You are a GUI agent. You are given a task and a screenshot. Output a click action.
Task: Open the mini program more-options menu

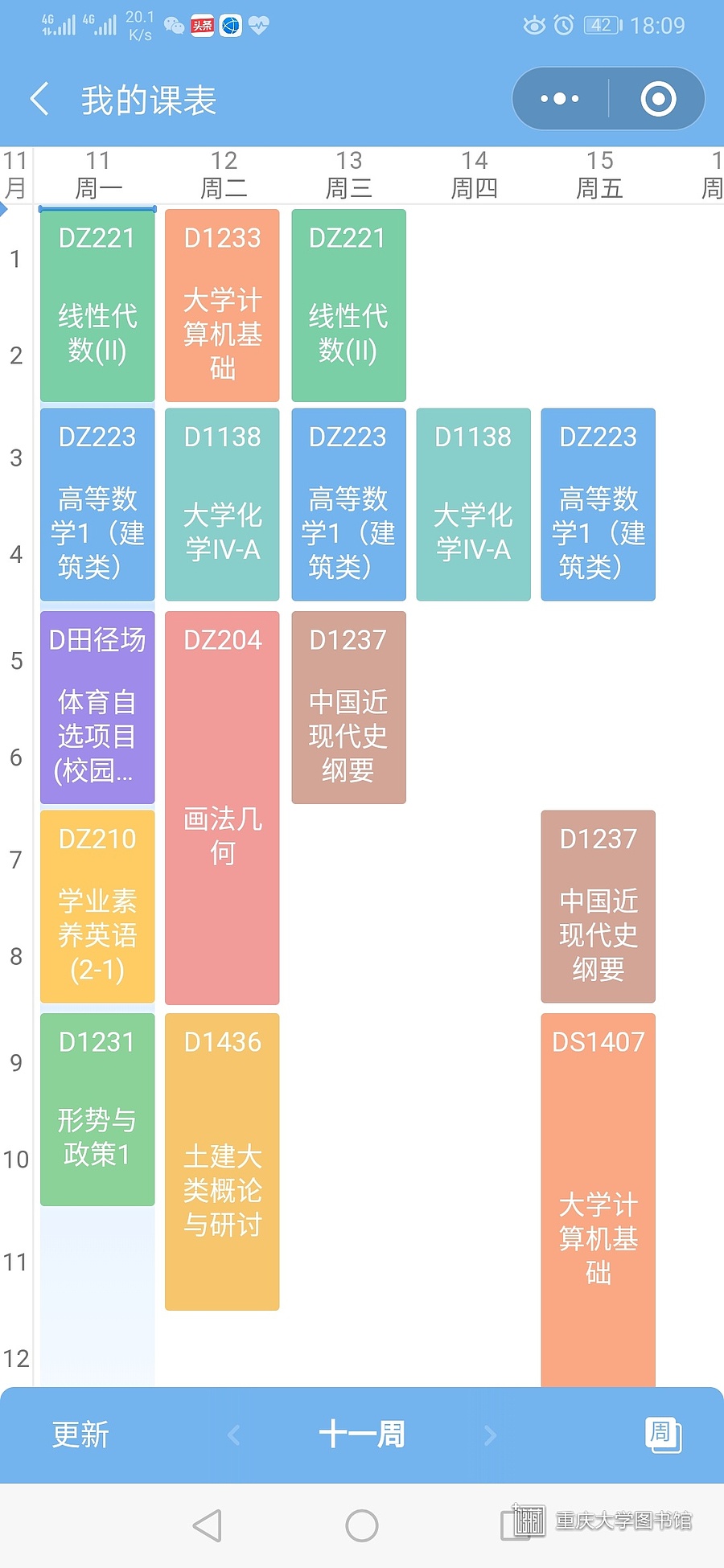560,99
